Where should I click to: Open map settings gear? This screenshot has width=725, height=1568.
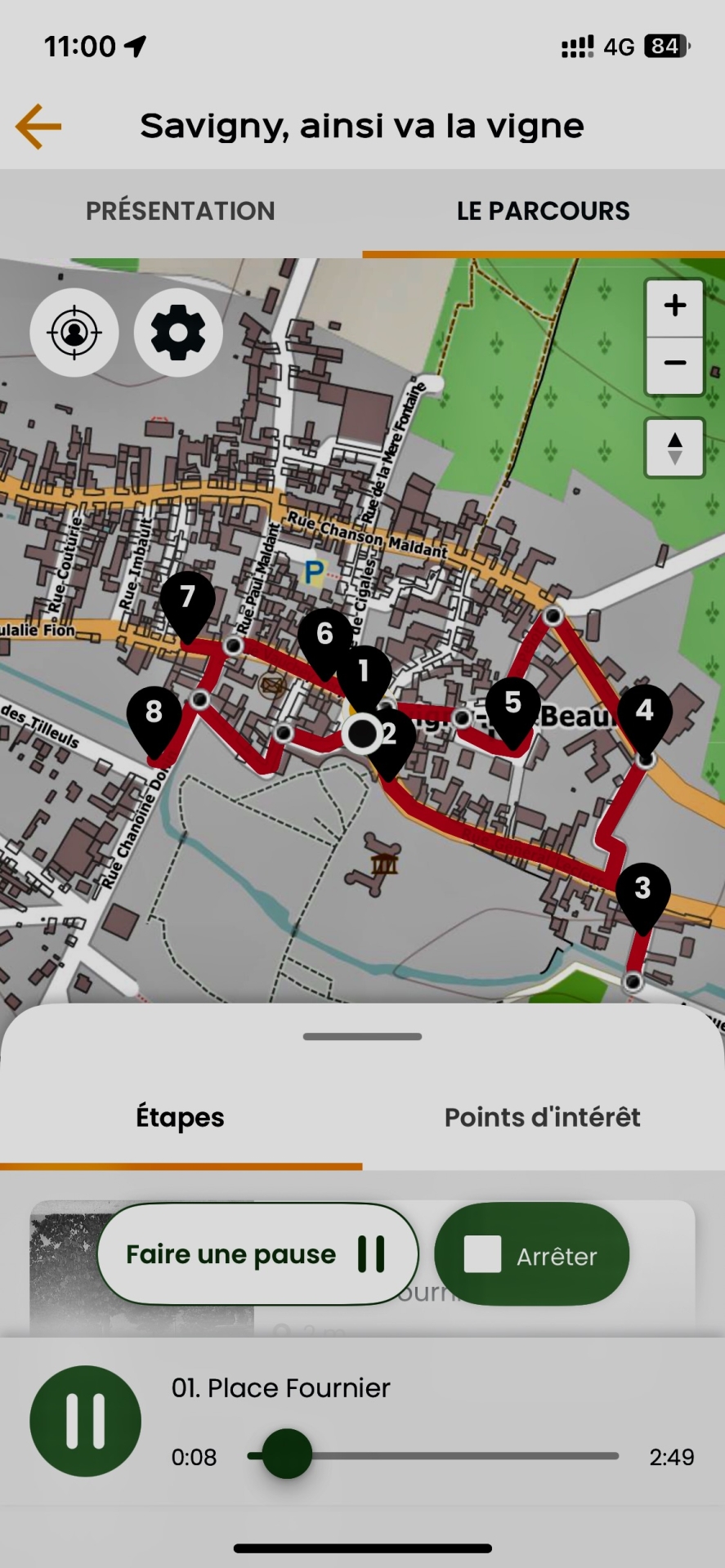click(x=178, y=333)
